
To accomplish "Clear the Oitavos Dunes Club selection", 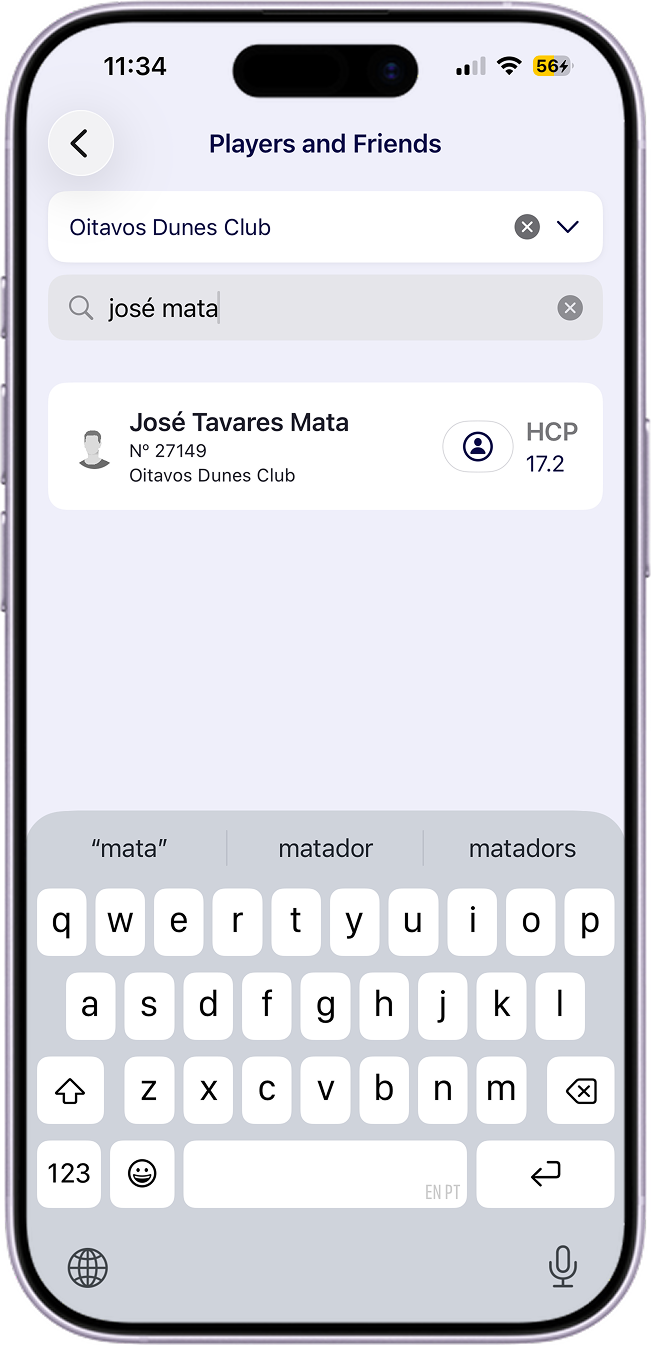I will click(527, 227).
